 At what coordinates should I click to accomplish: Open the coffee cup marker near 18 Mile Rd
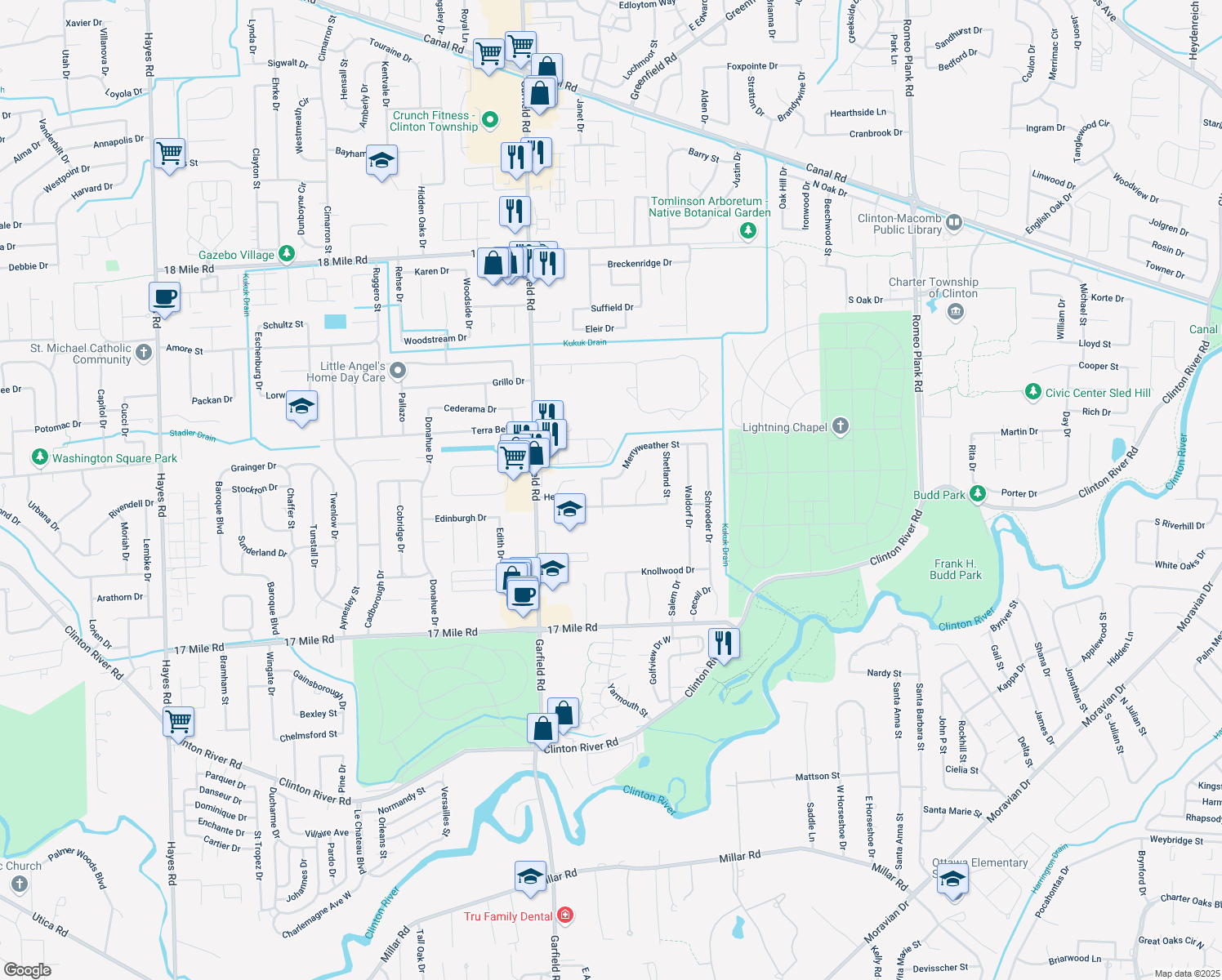click(x=164, y=297)
